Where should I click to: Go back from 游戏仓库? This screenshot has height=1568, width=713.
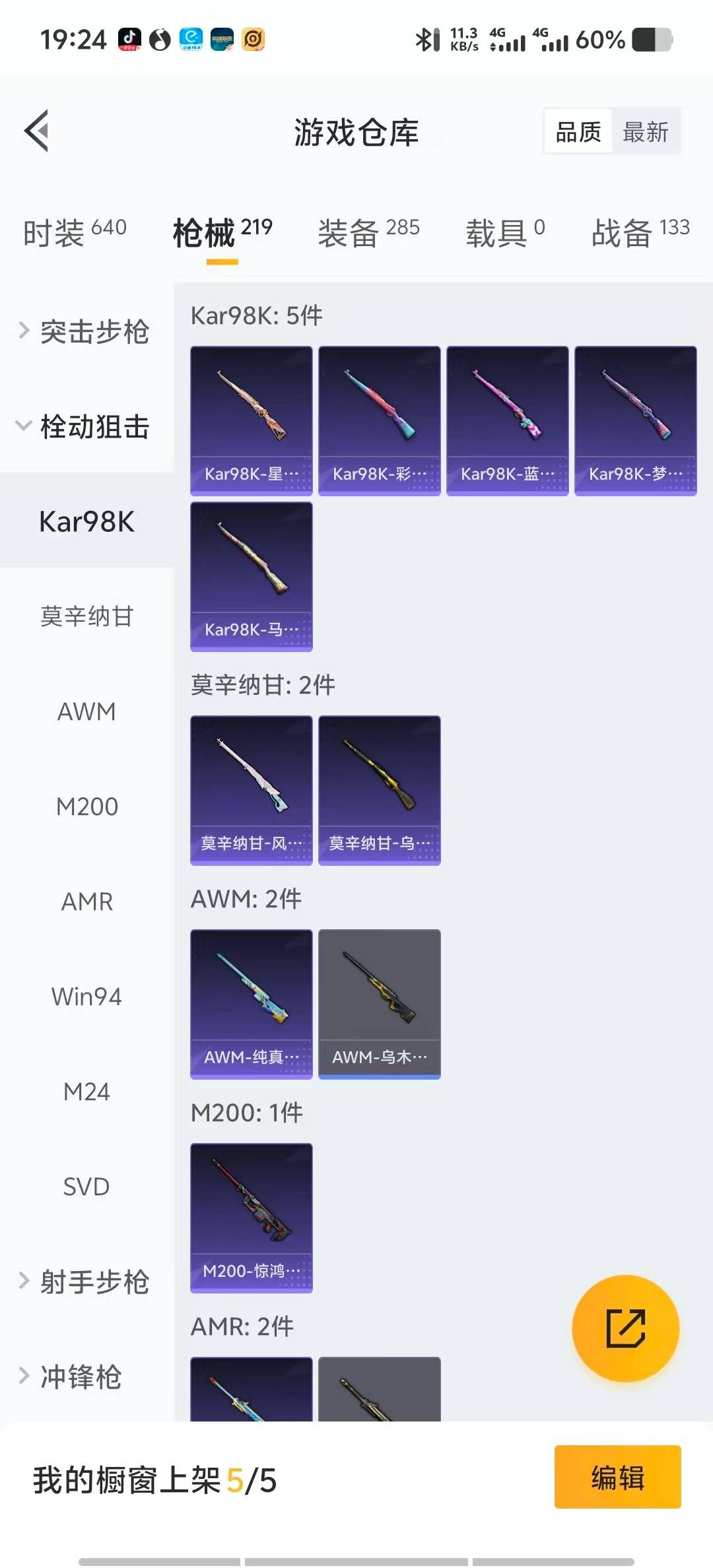(37, 131)
